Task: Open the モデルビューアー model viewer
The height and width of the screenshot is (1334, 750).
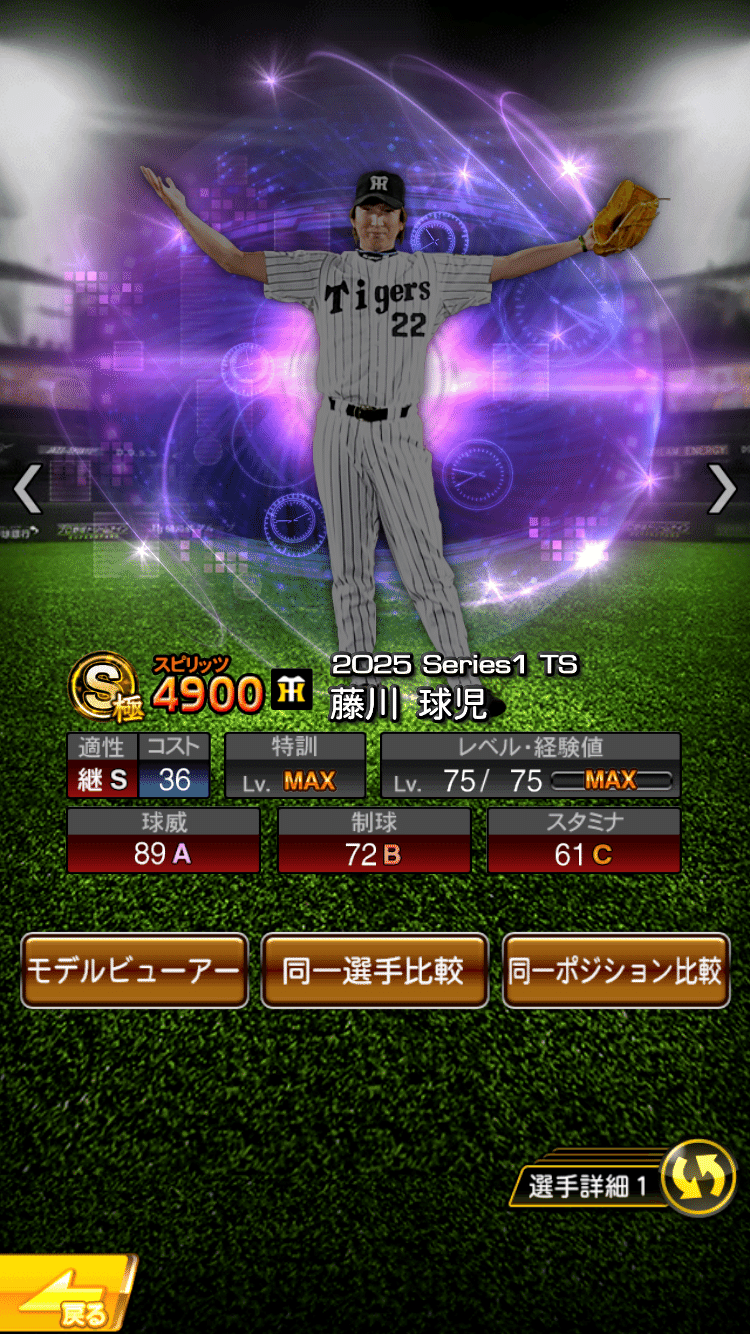Action: pyautogui.click(x=134, y=970)
